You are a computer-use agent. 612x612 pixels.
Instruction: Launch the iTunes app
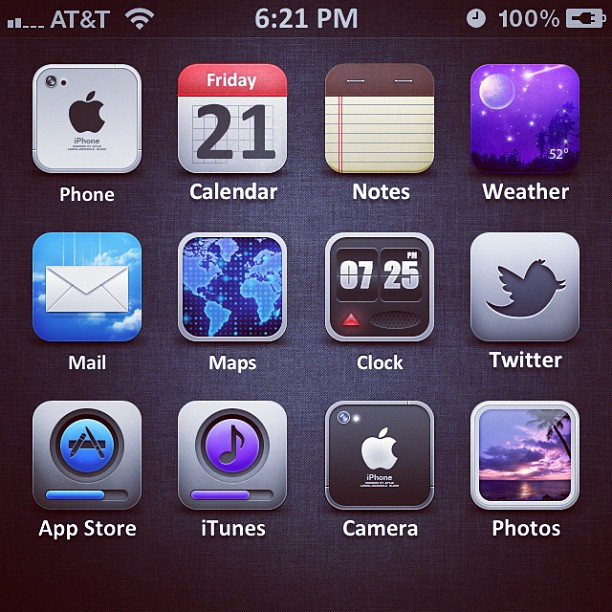[233, 455]
